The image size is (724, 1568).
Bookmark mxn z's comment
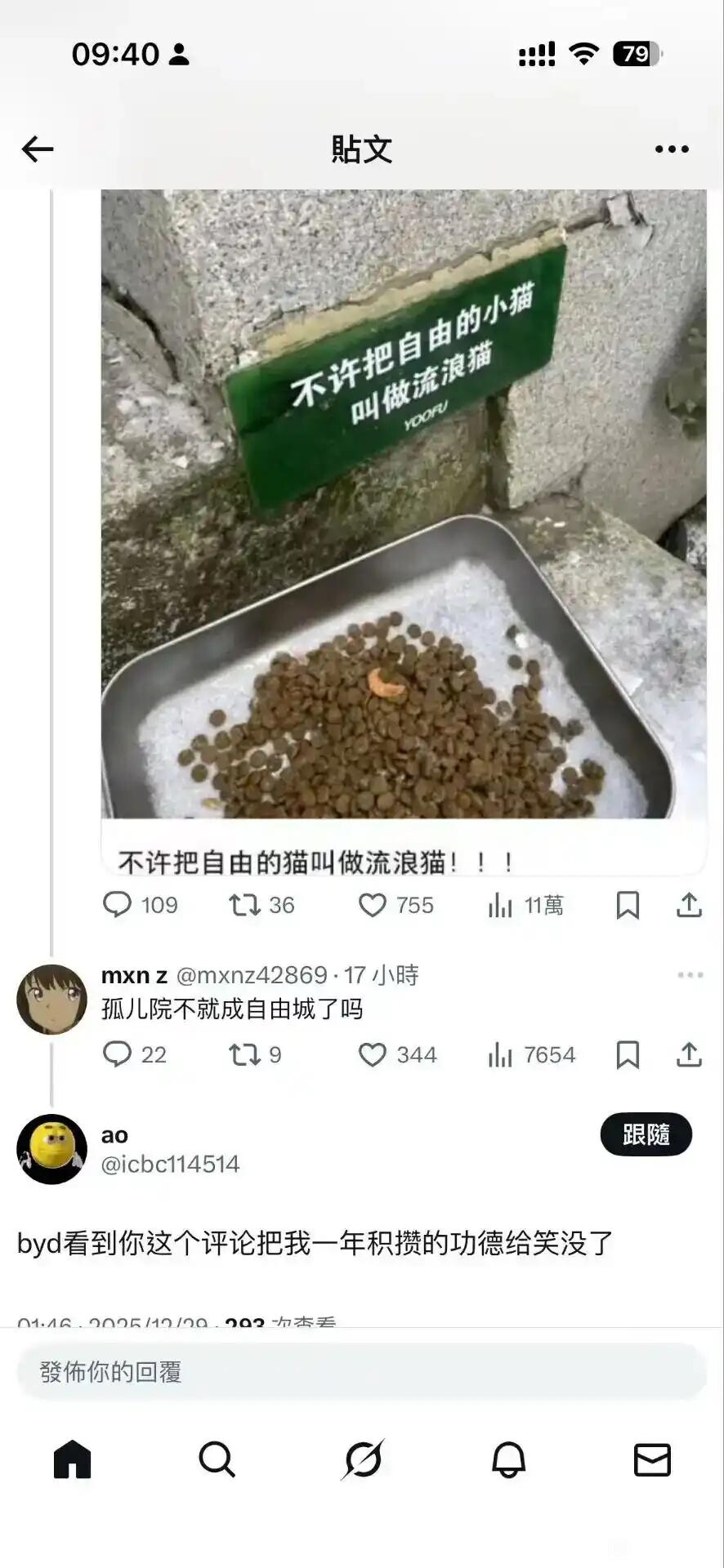tap(628, 1054)
